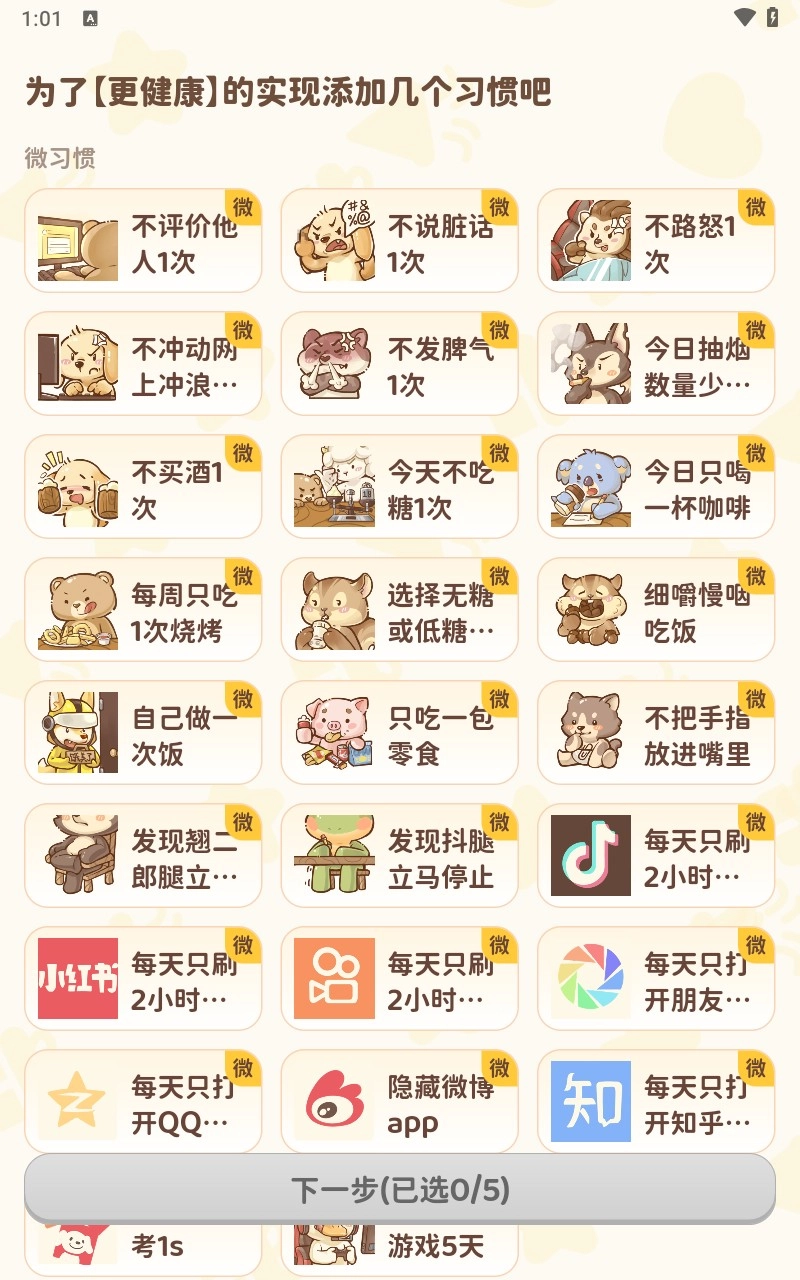
Task: Add the 发现抖腿立马停止 habit
Action: 399,856
